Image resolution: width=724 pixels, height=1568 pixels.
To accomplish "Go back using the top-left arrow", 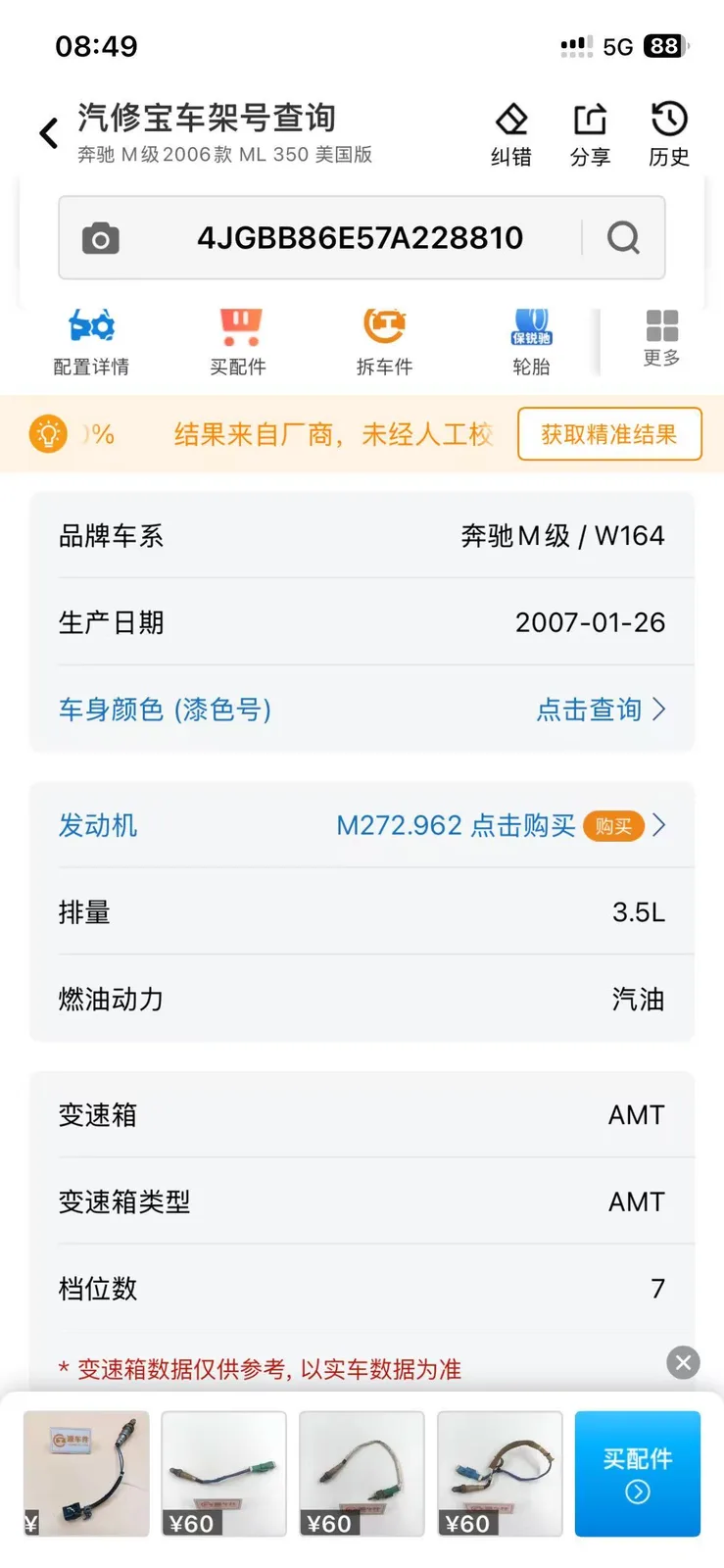I will (49, 133).
